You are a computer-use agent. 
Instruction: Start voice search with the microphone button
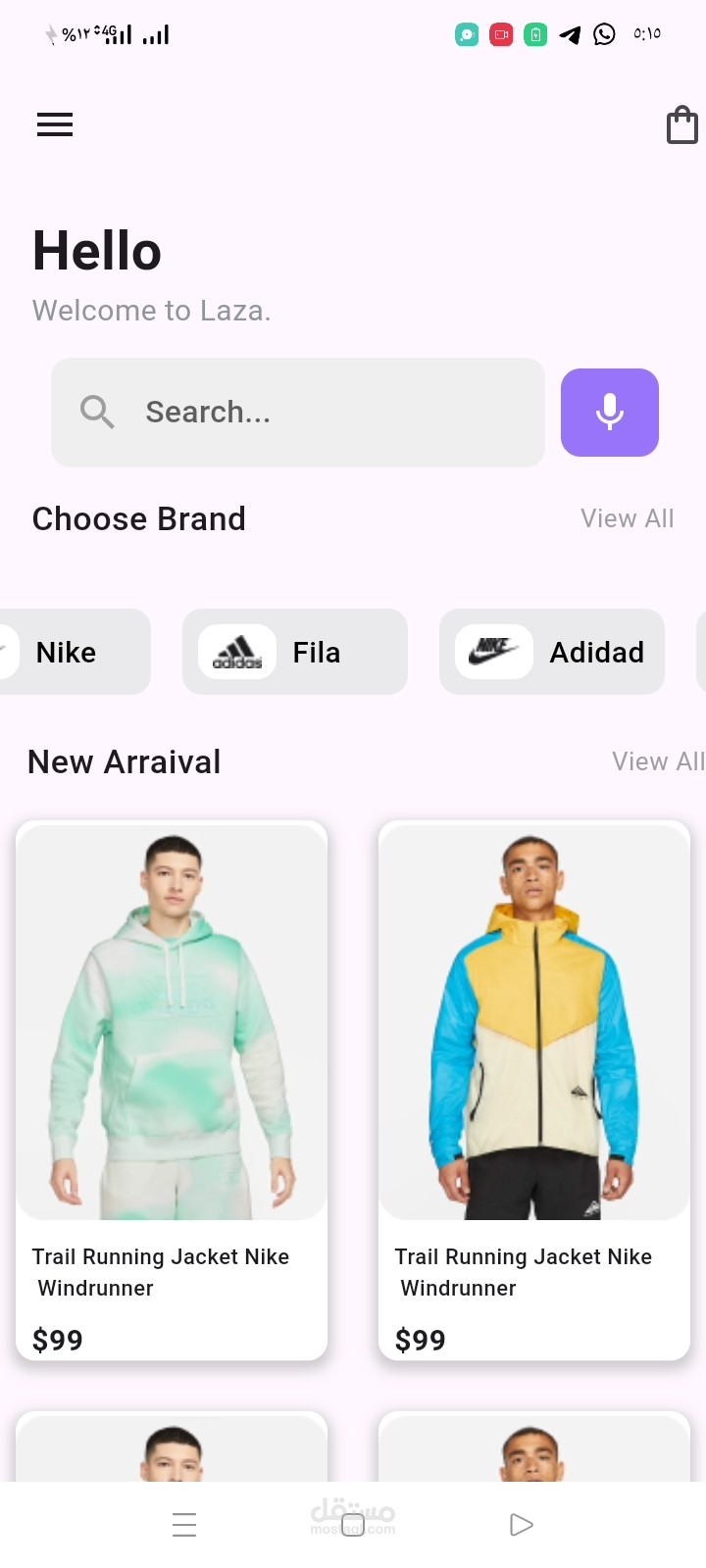pyautogui.click(x=609, y=413)
